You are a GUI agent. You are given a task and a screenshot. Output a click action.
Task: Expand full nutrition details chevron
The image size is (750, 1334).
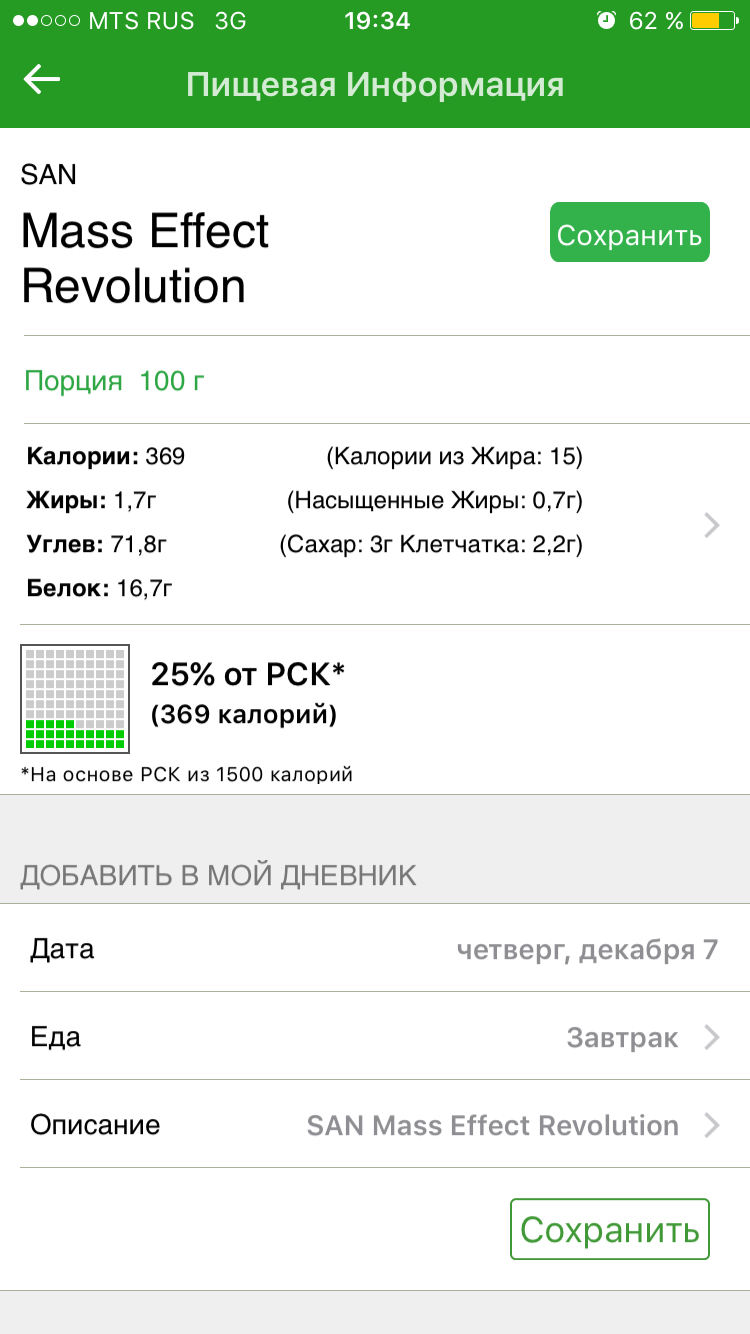(x=711, y=525)
